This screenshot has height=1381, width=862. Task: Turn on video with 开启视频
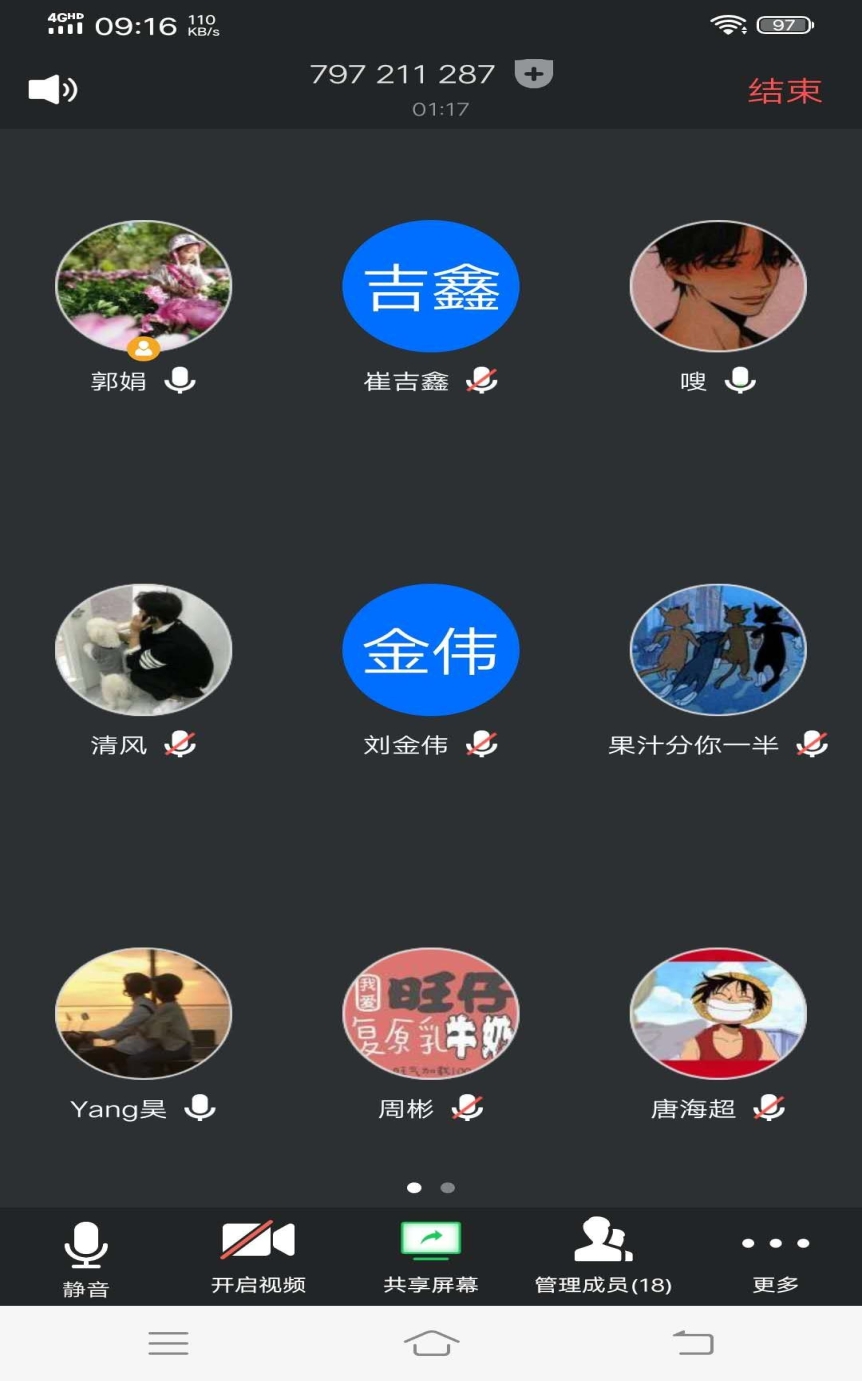pos(258,1258)
